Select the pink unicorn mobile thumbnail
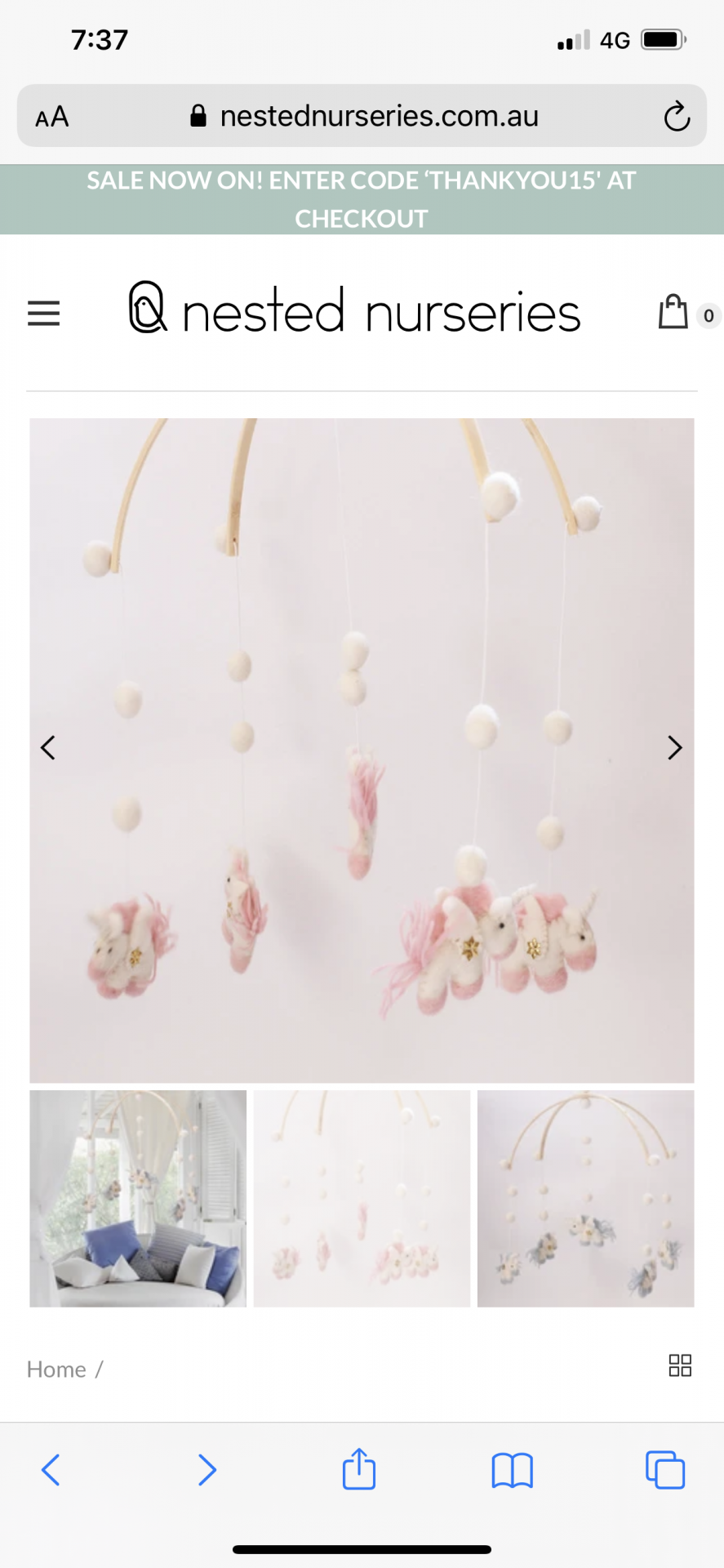 362,1198
